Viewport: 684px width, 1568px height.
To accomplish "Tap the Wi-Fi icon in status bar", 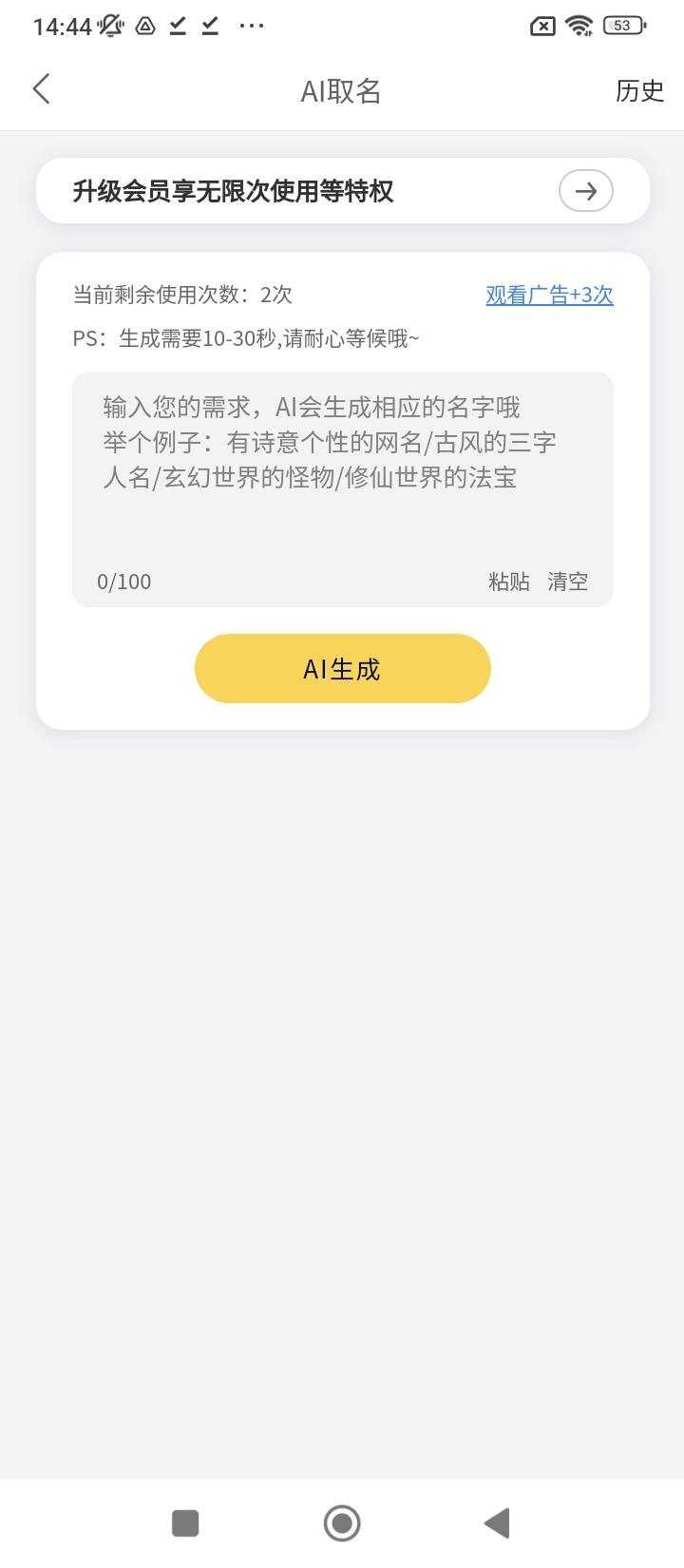I will pos(579,26).
